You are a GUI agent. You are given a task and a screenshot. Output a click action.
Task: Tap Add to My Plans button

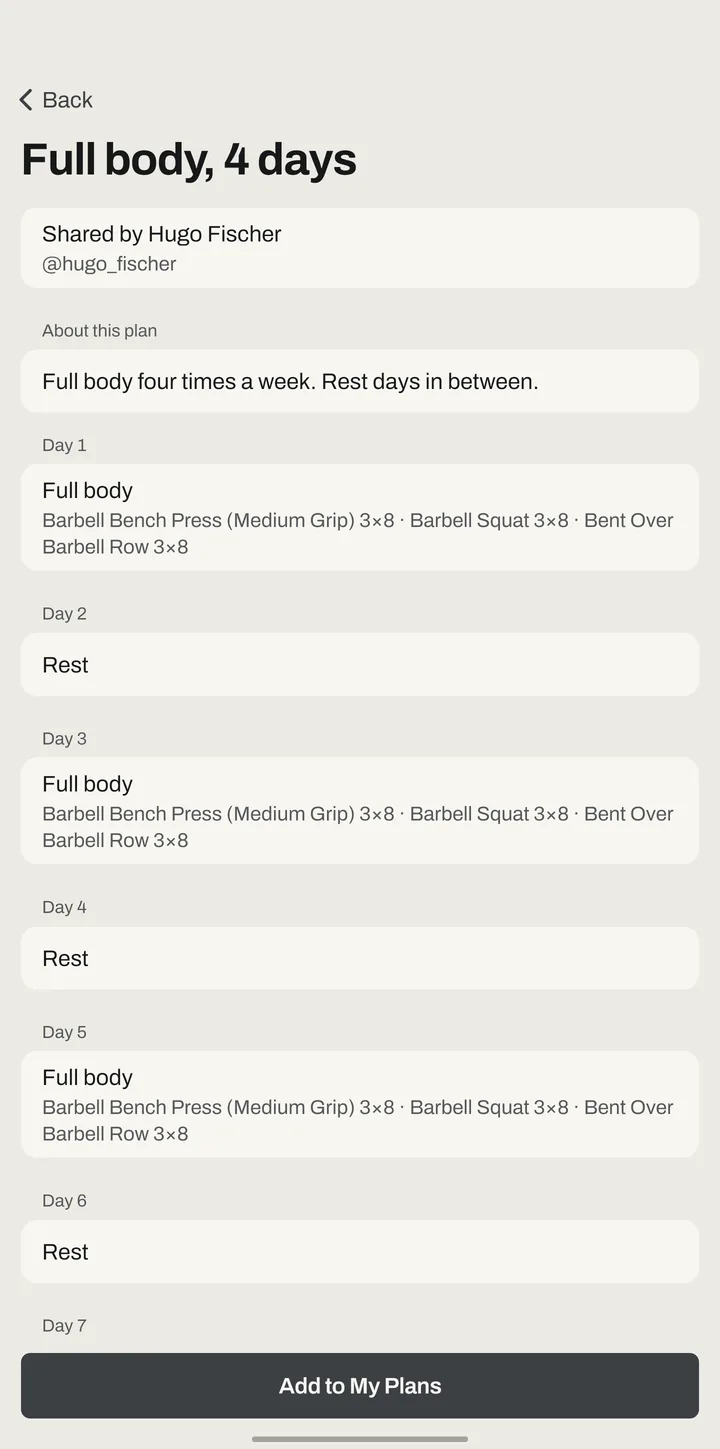click(360, 1385)
